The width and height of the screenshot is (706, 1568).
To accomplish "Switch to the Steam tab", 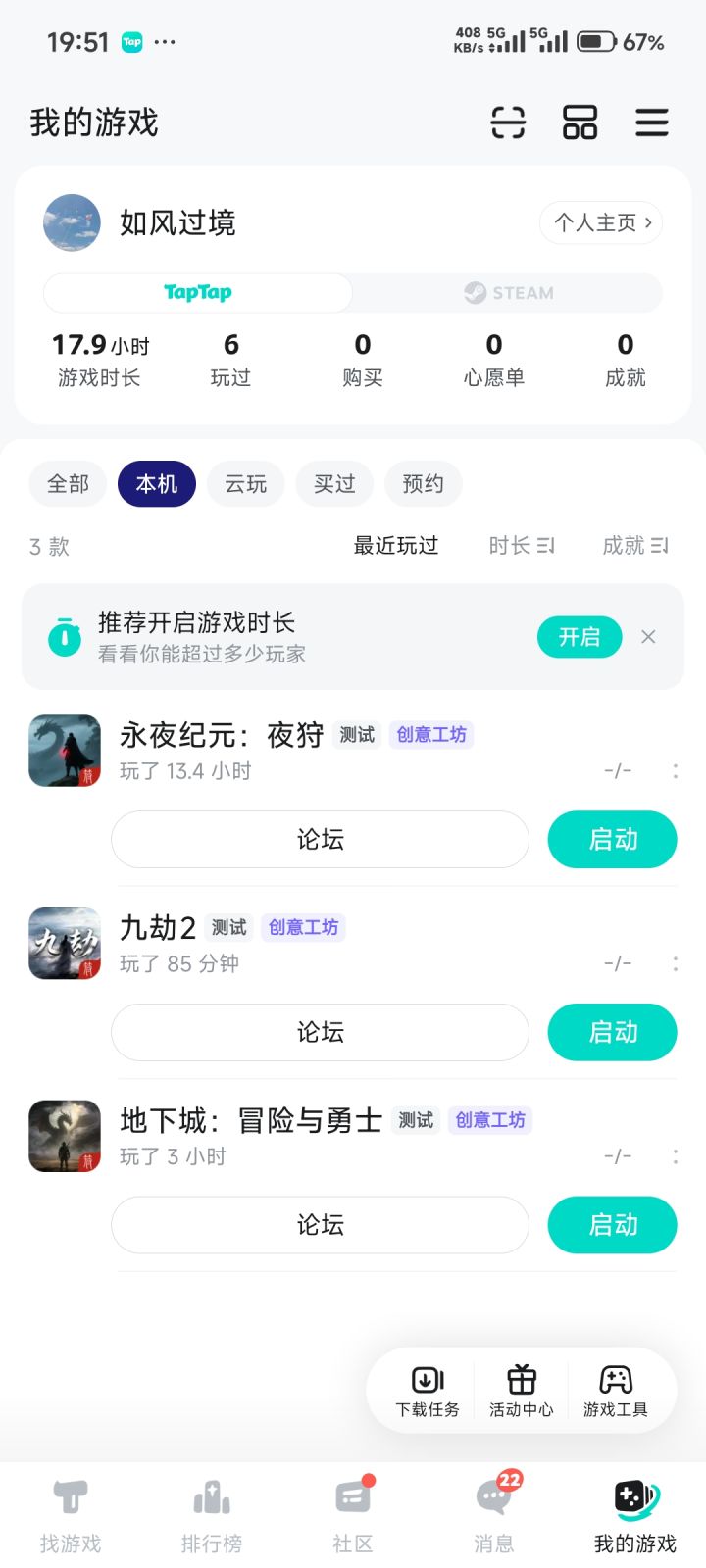I will pos(510,292).
